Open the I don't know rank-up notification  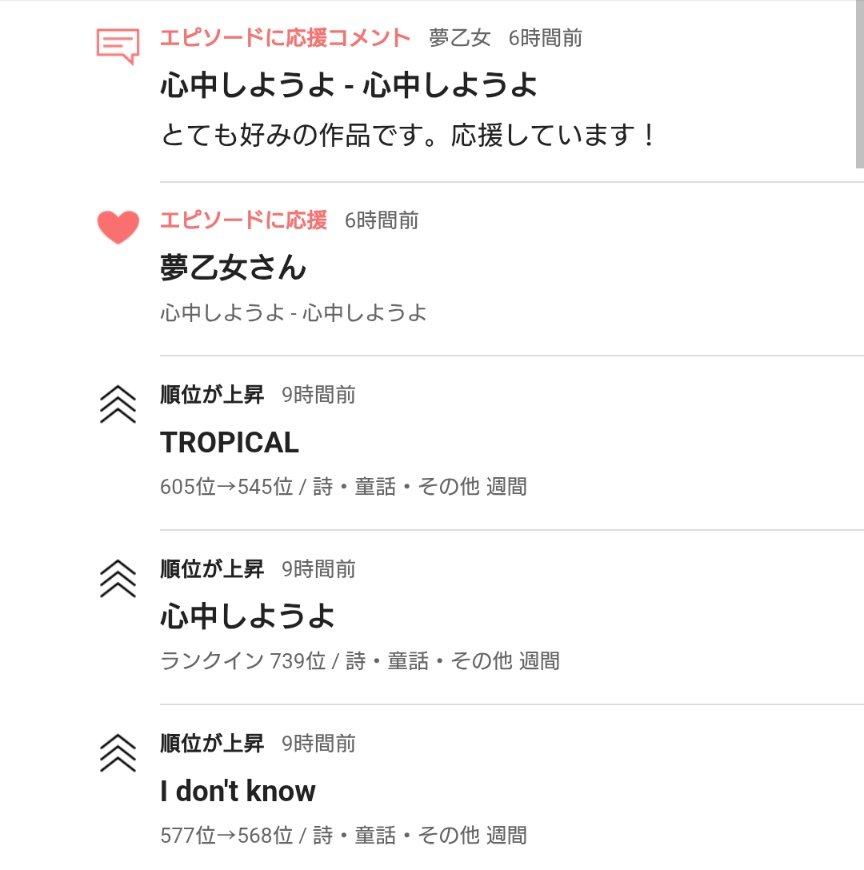pos(238,791)
